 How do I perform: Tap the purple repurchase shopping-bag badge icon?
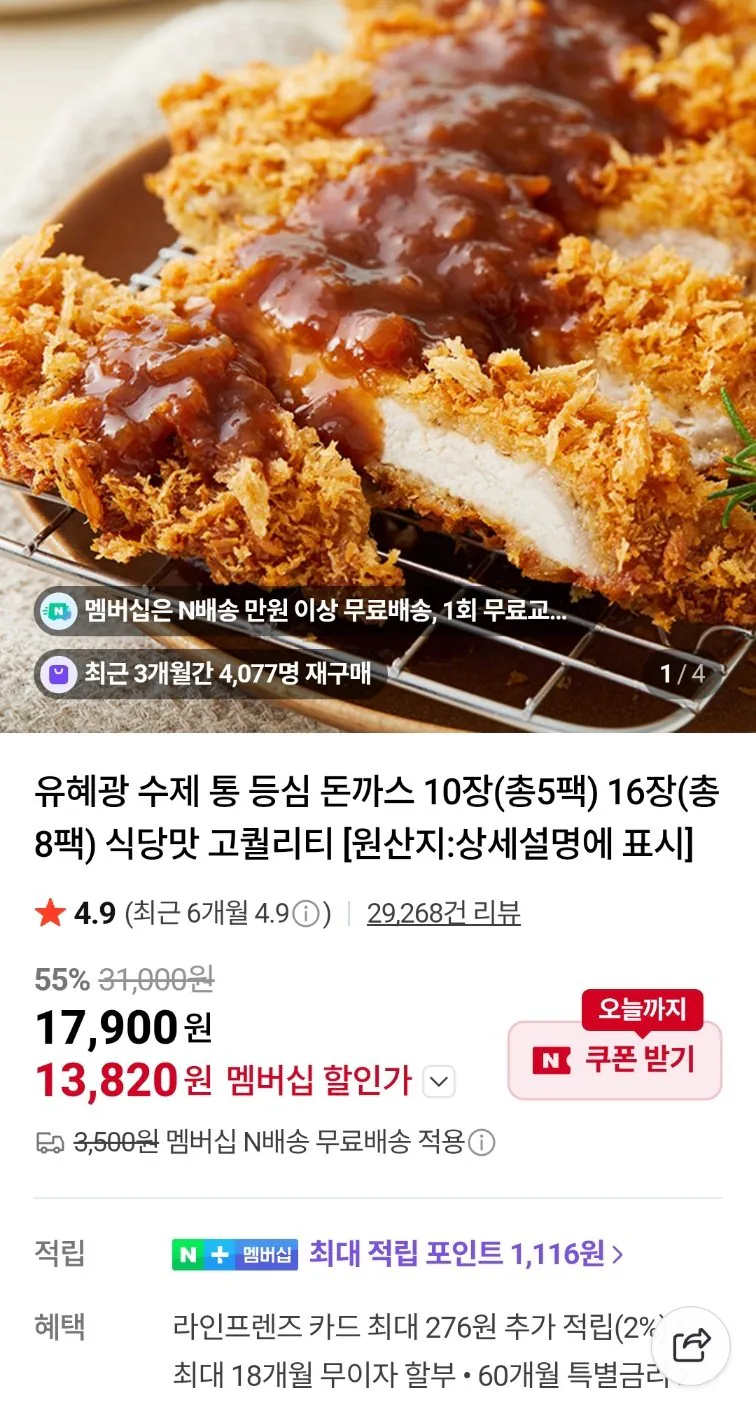(56, 674)
